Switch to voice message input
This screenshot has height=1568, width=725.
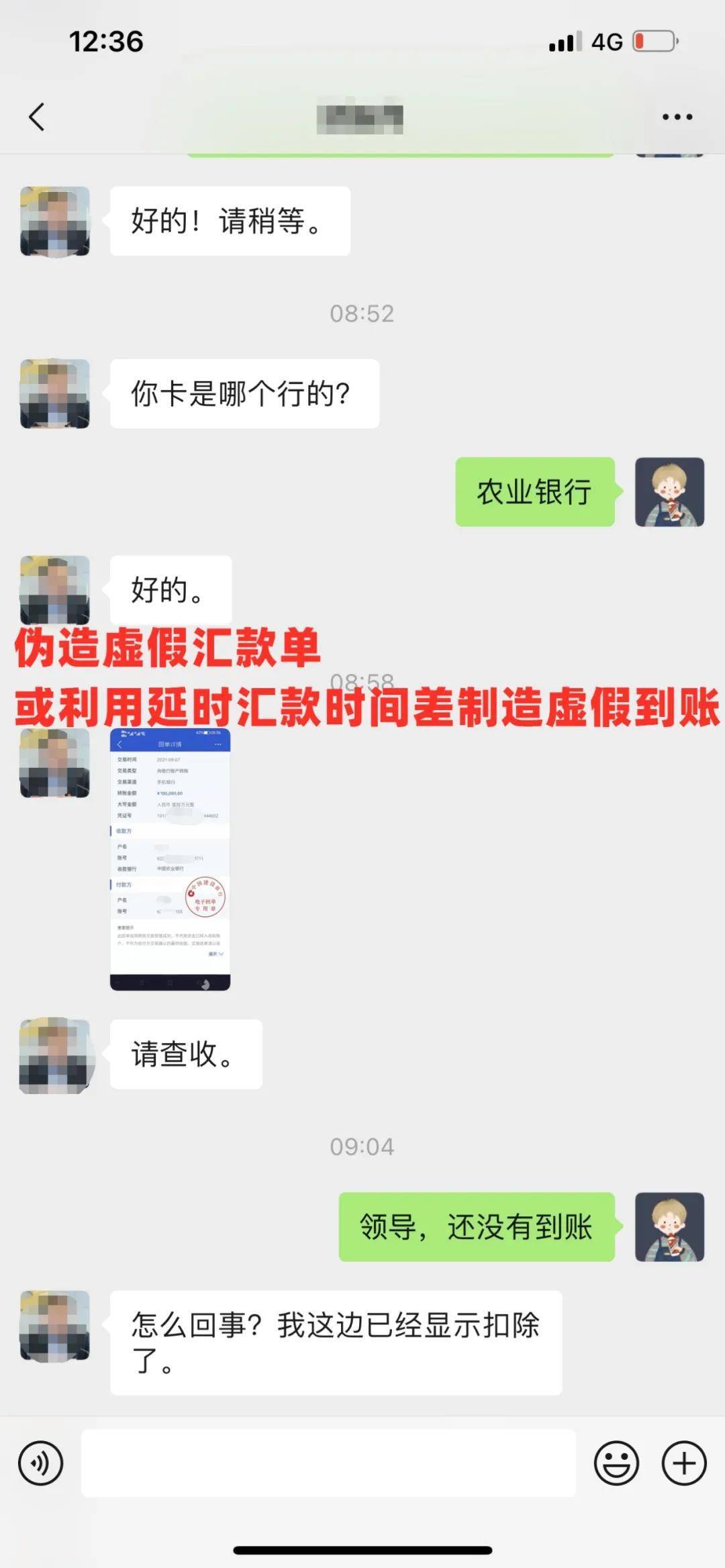tap(41, 1463)
